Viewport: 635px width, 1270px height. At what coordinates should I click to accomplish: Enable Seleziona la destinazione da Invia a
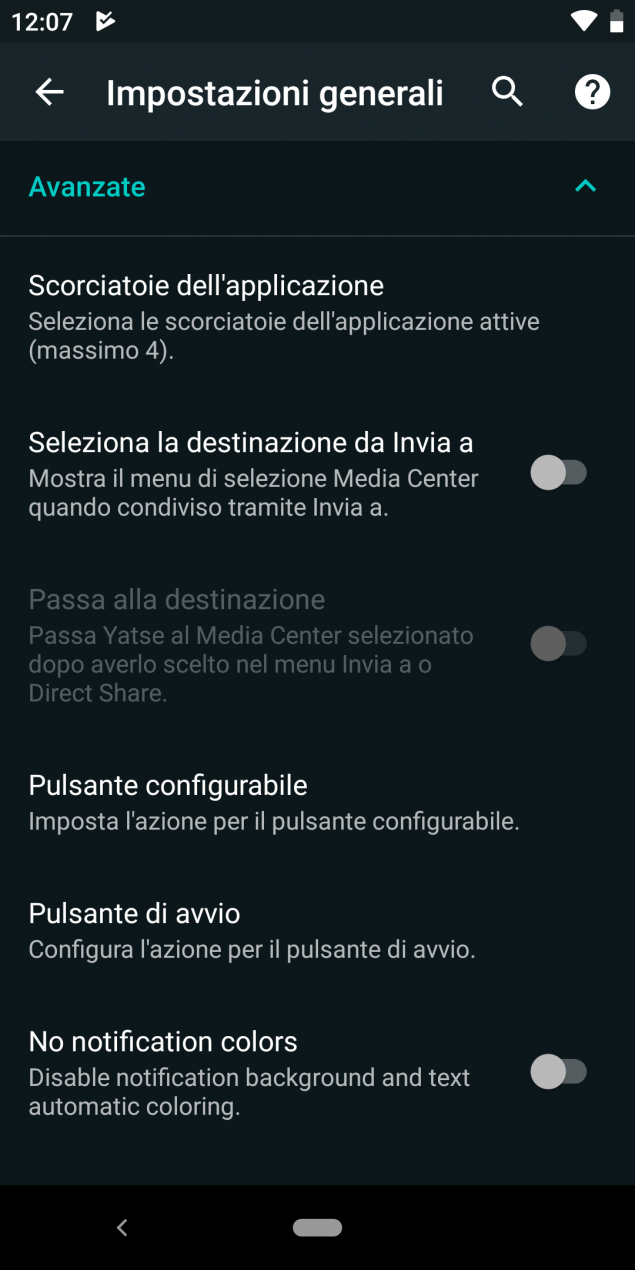point(558,472)
